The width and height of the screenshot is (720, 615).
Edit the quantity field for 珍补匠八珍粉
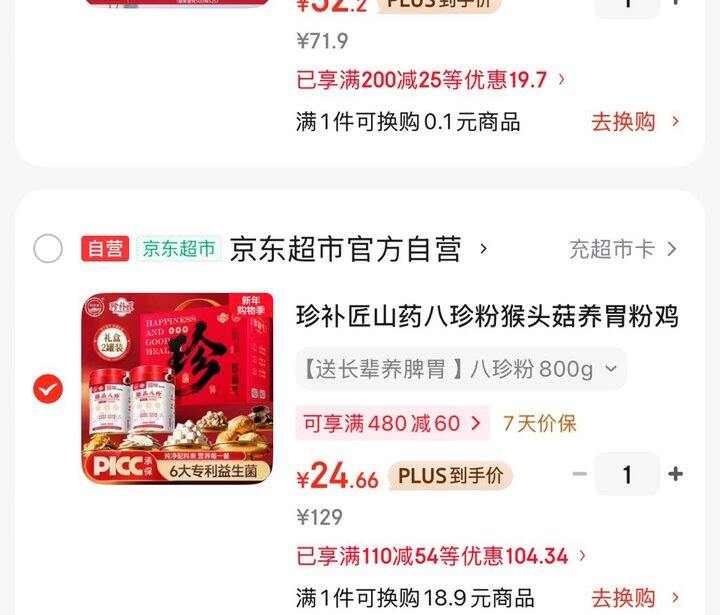(x=627, y=474)
